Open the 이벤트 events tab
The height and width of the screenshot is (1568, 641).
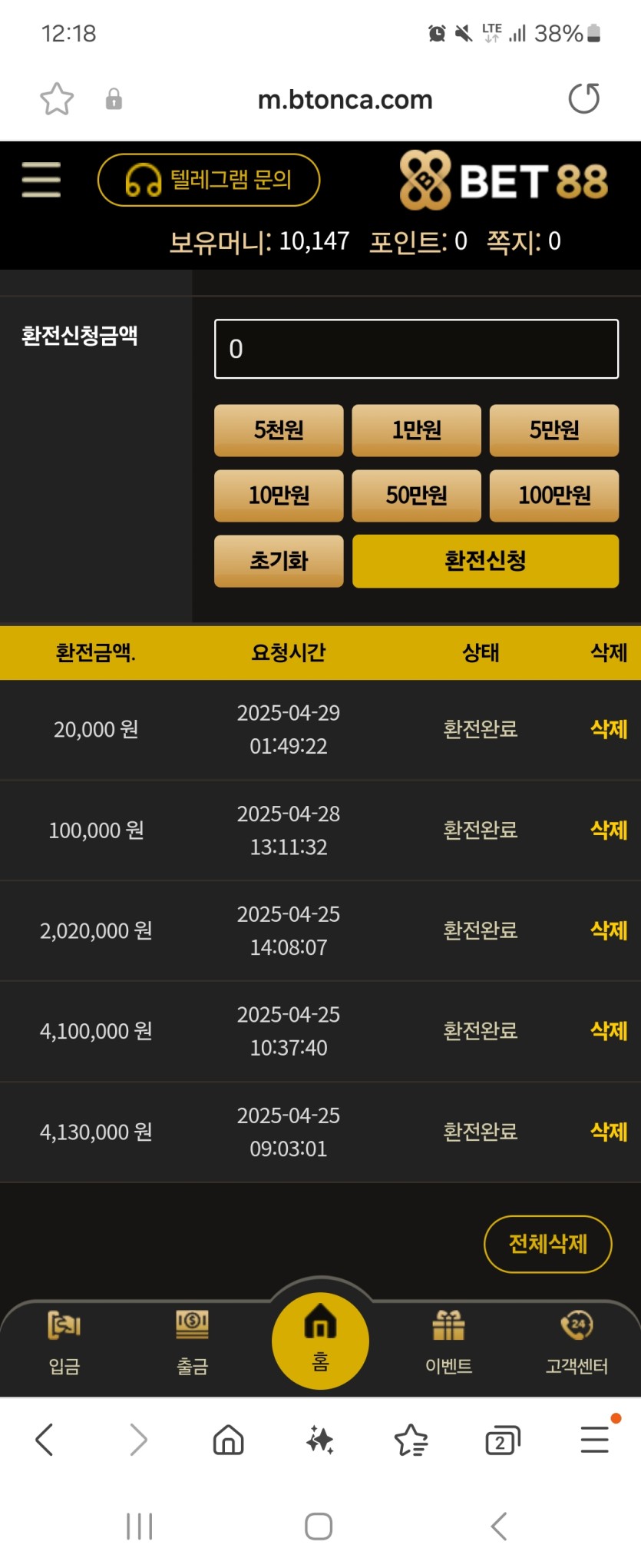click(448, 1343)
